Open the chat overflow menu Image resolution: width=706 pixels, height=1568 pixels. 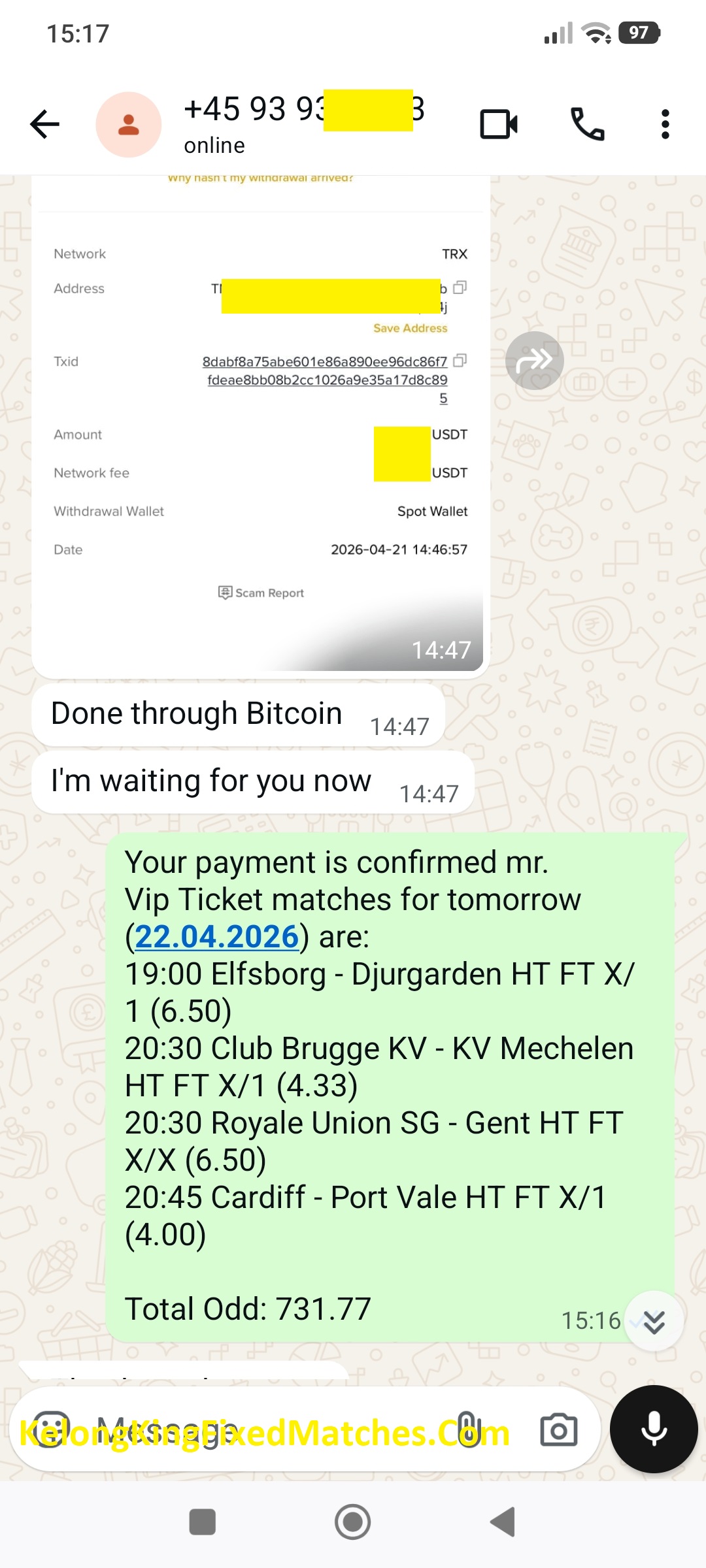[x=665, y=124]
